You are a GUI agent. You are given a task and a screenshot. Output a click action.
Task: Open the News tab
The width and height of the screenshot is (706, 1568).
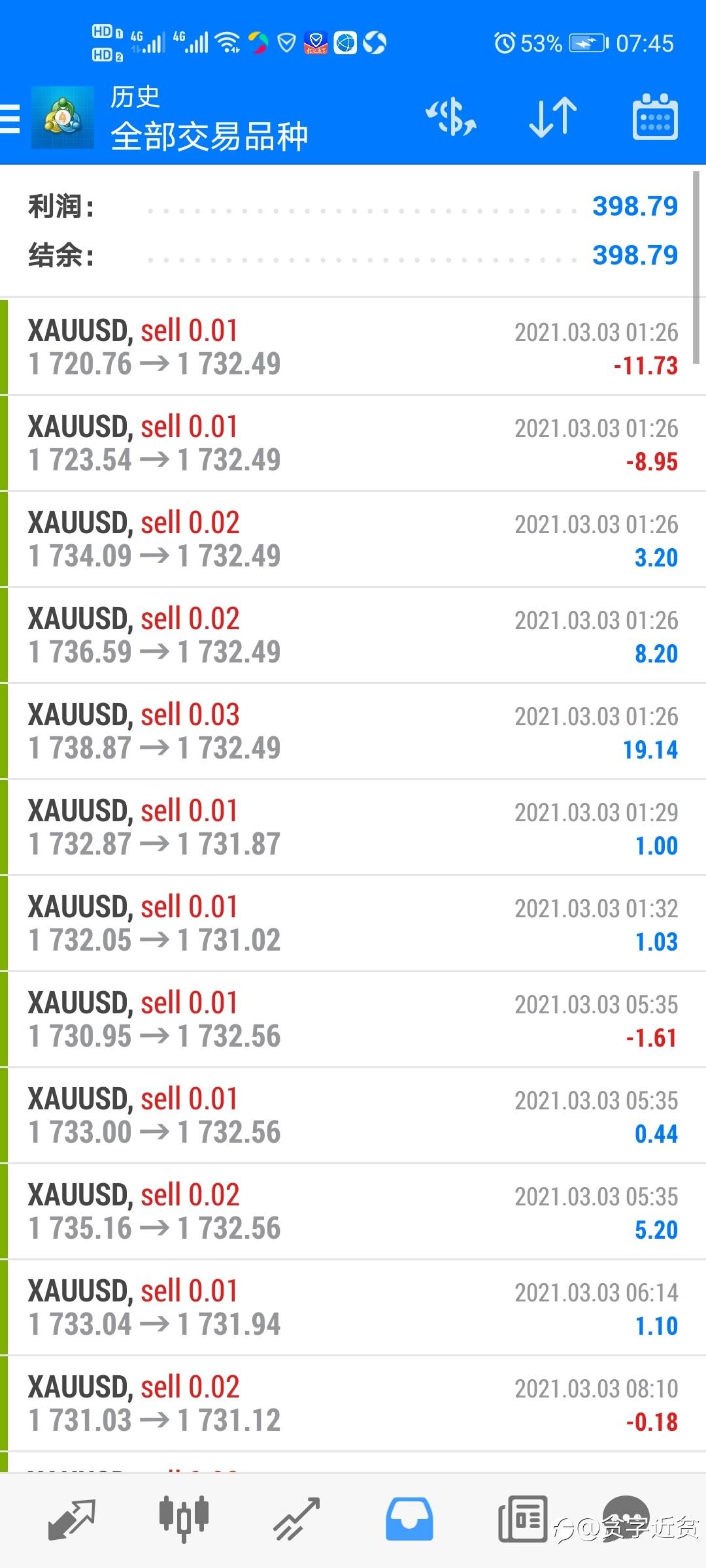pos(522,1520)
